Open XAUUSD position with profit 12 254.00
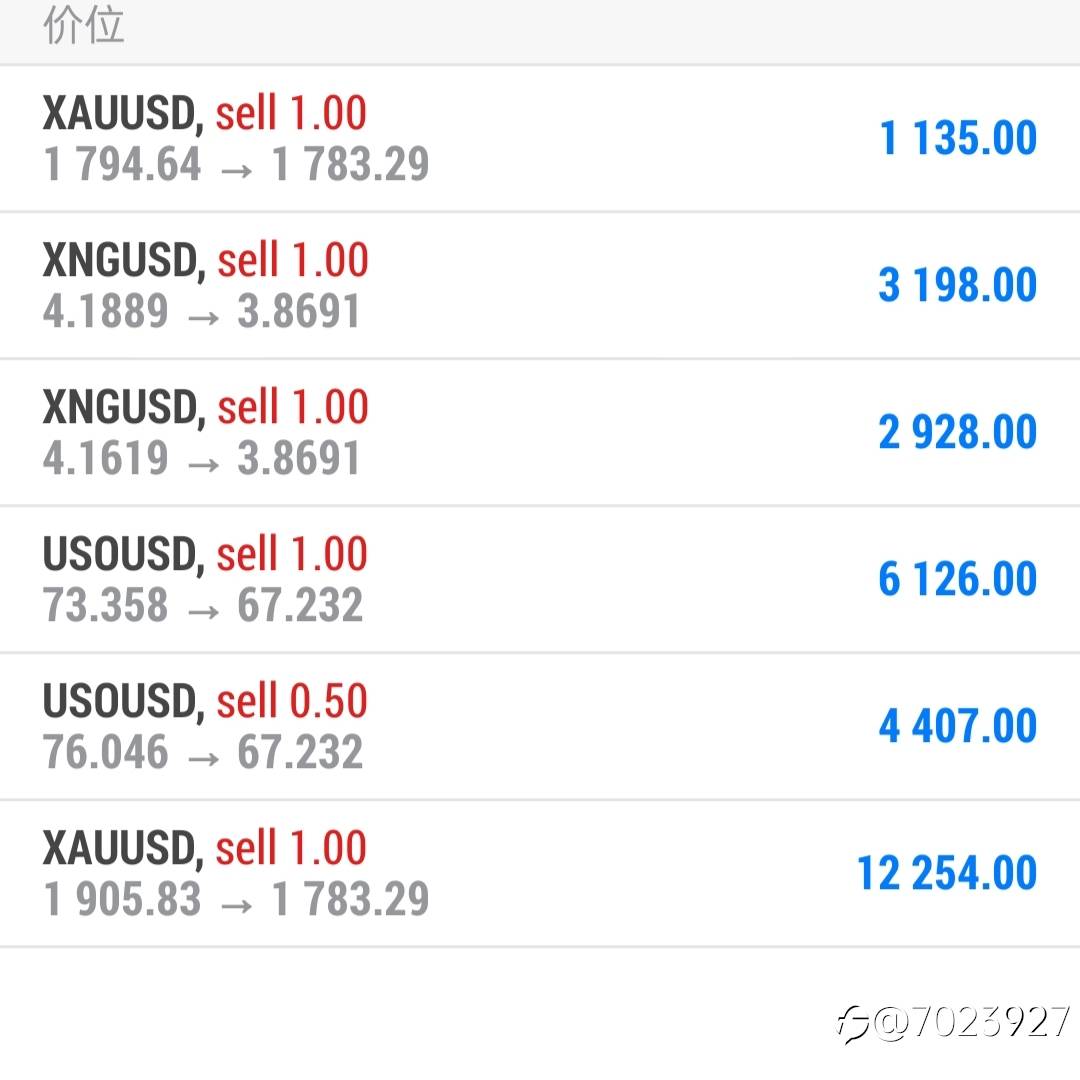This screenshot has height=1080, width=1080. pos(540,874)
